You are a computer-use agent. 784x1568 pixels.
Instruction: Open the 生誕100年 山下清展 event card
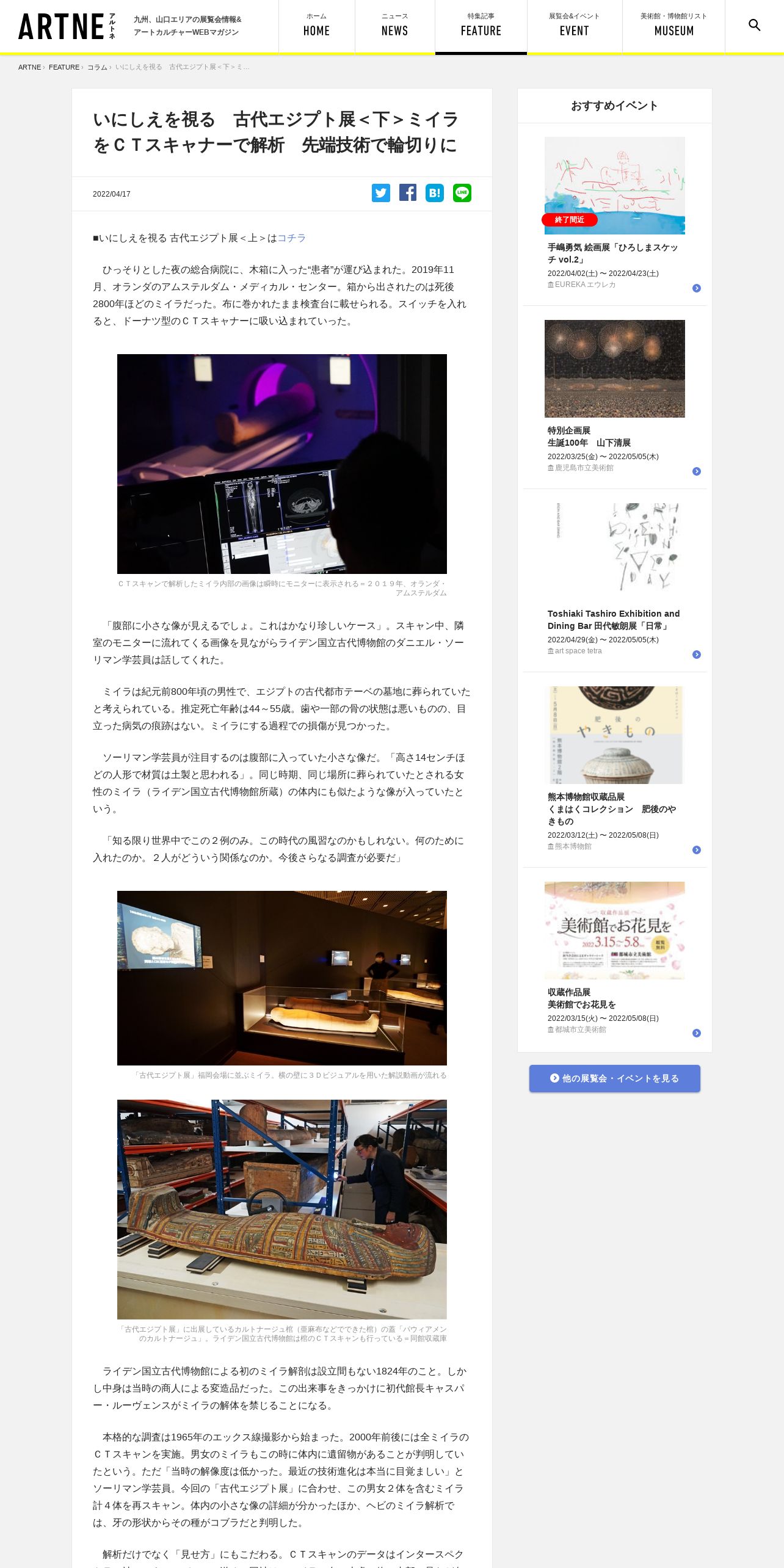[614, 397]
